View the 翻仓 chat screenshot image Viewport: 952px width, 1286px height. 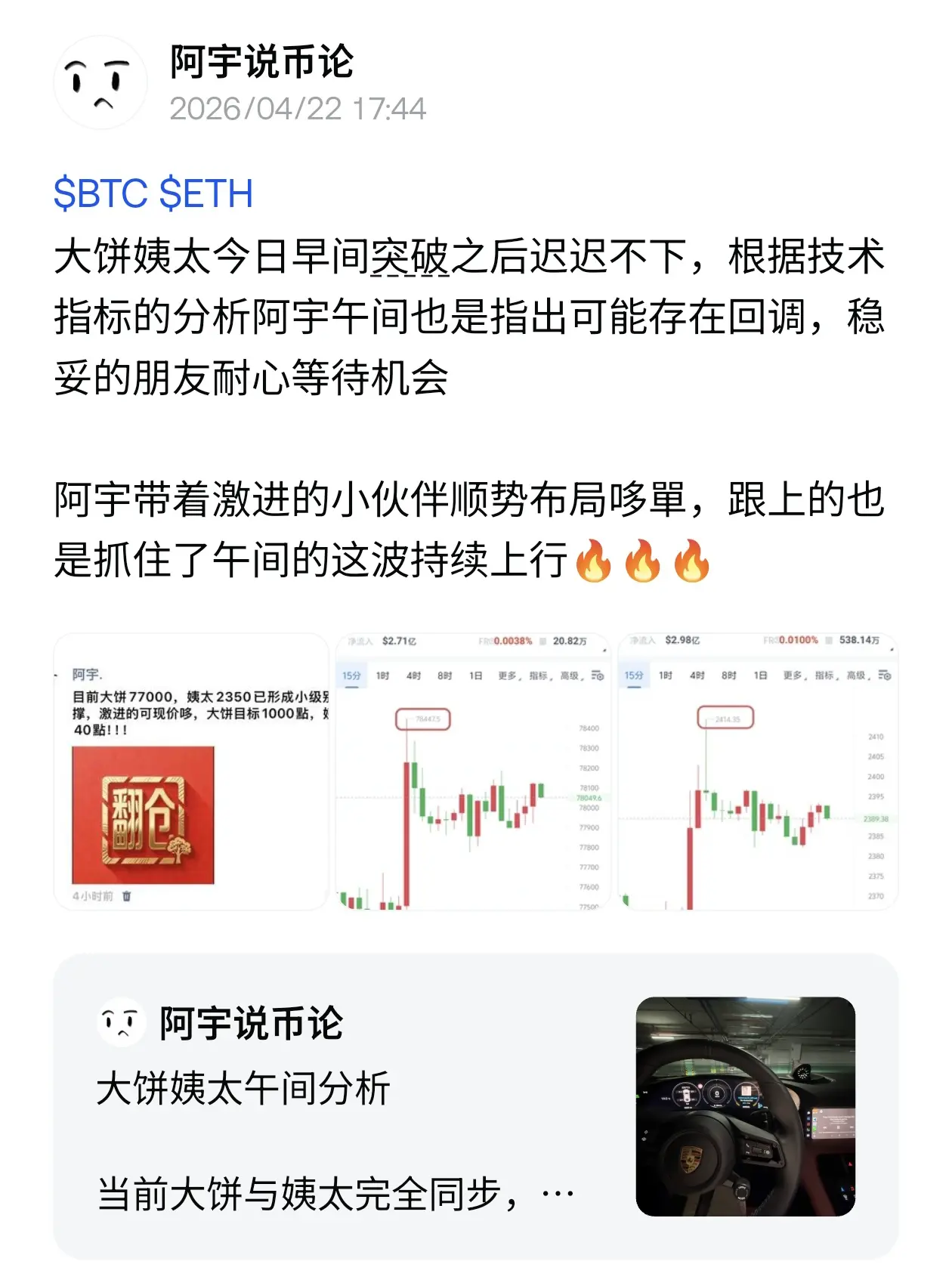click(191, 771)
